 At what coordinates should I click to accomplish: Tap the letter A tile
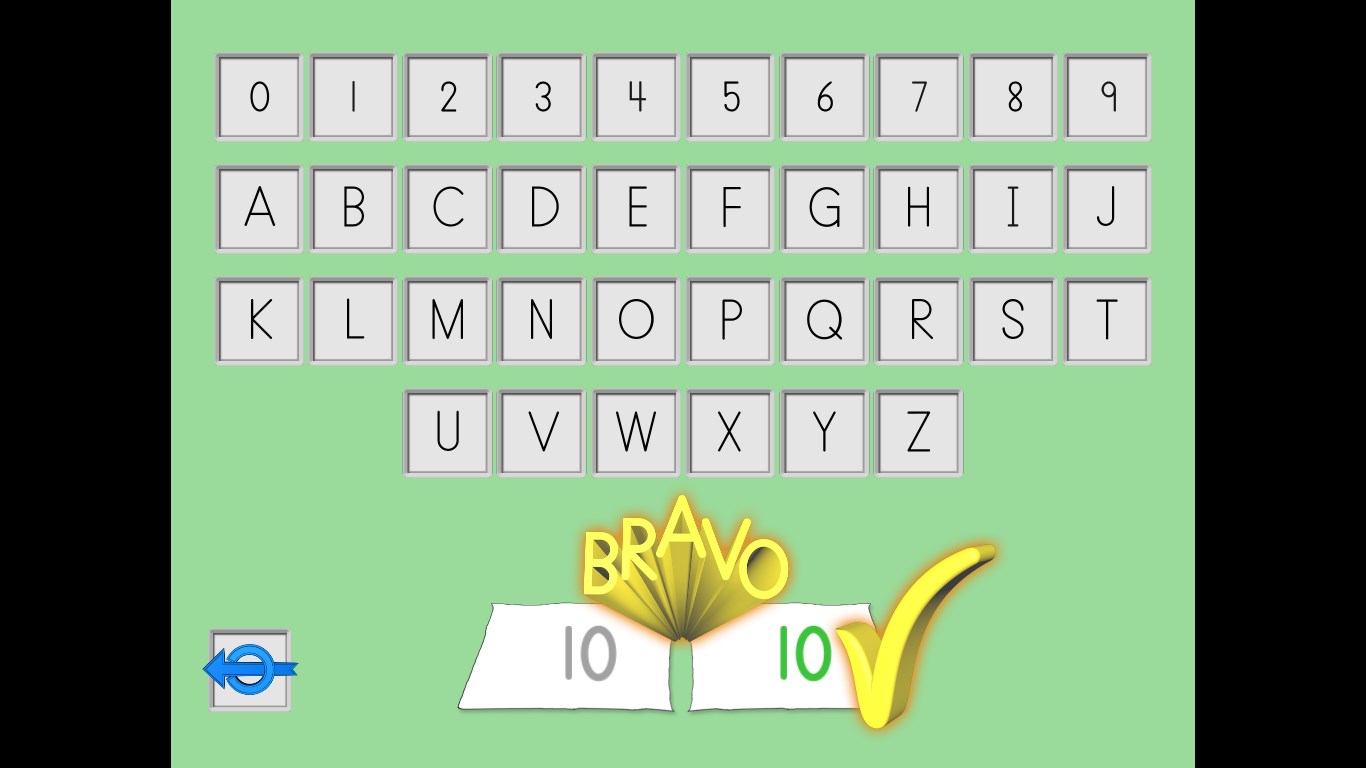click(259, 209)
